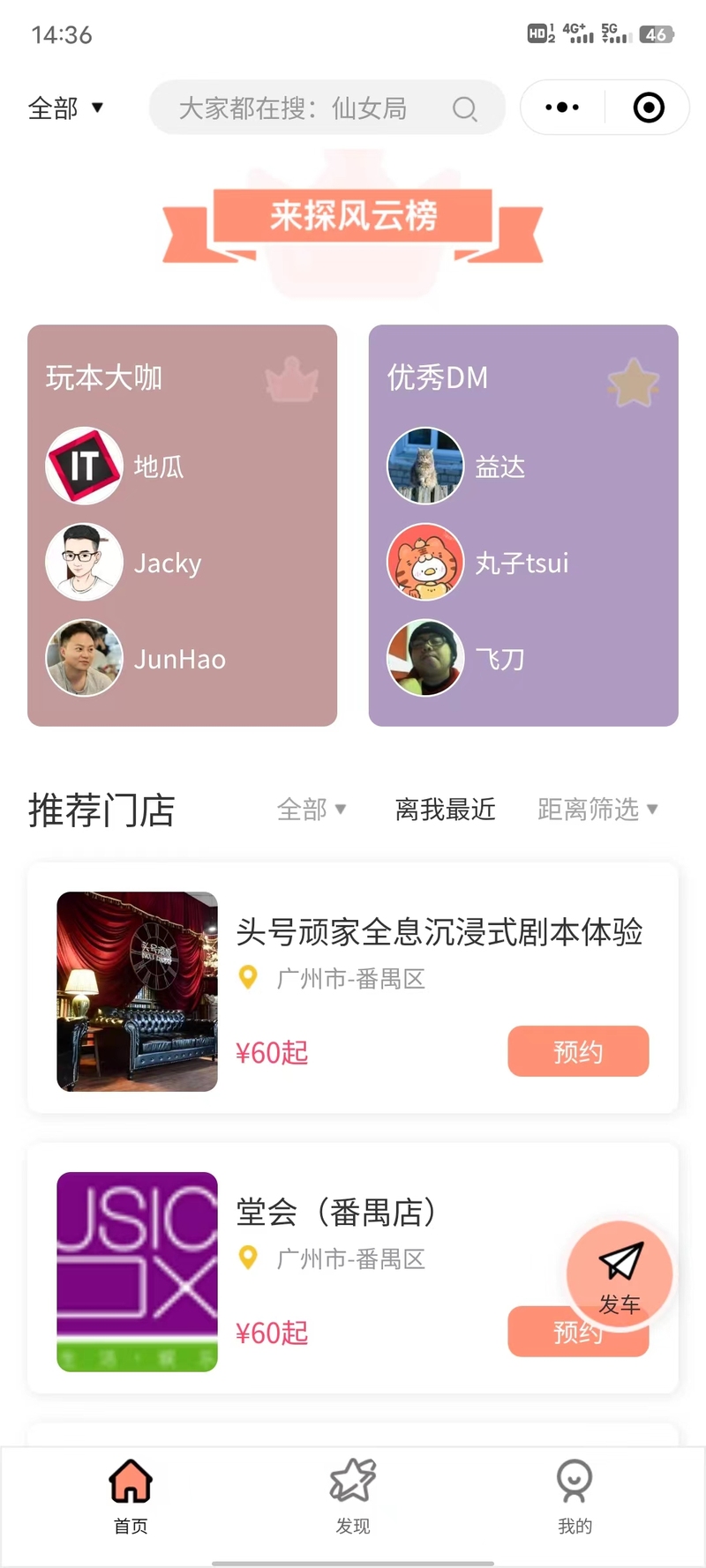Tap the 发车 floating button
Image resolution: width=706 pixels, height=1568 pixels.
click(x=620, y=1275)
